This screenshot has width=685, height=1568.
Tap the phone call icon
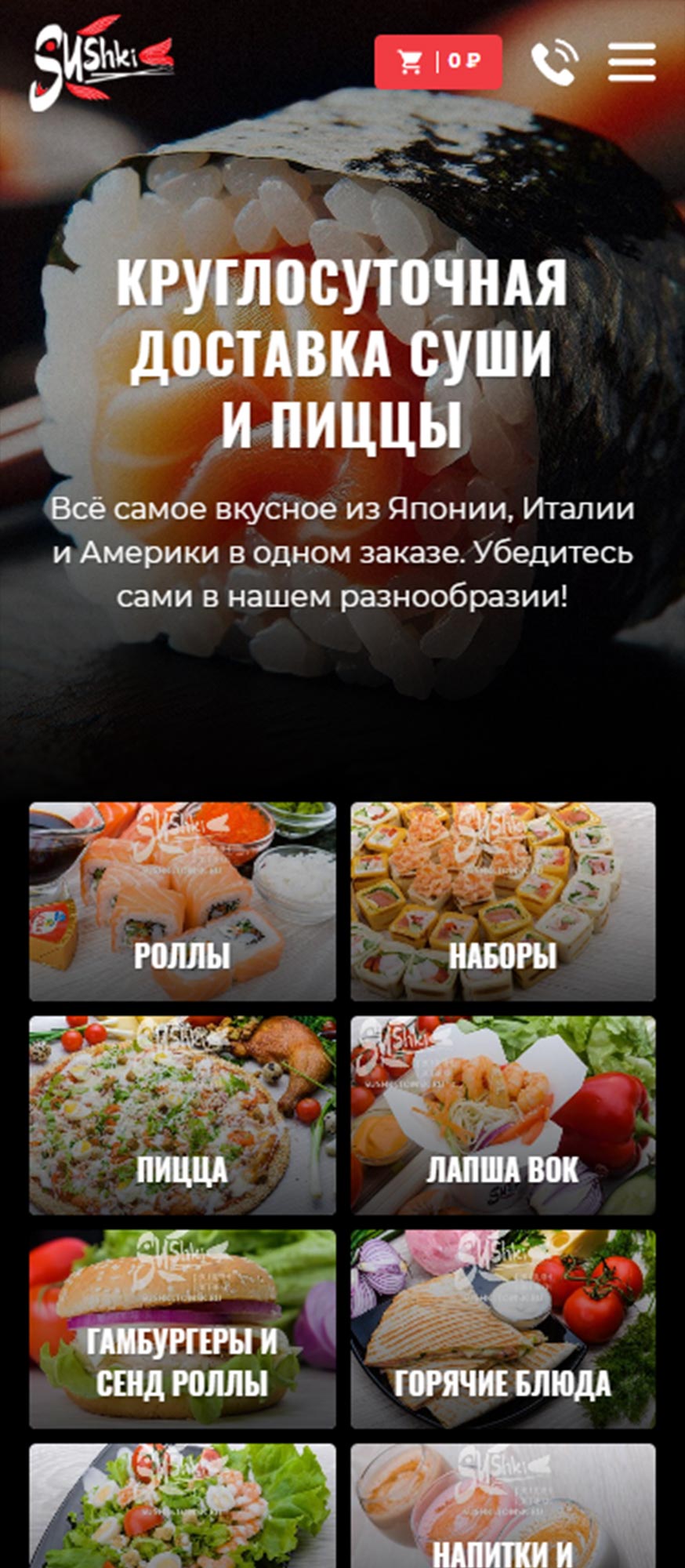coord(554,62)
